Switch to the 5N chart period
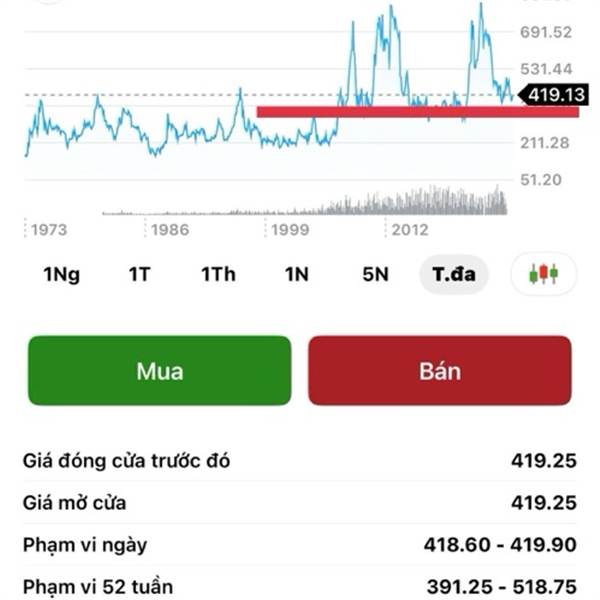The image size is (600, 600). tap(375, 274)
